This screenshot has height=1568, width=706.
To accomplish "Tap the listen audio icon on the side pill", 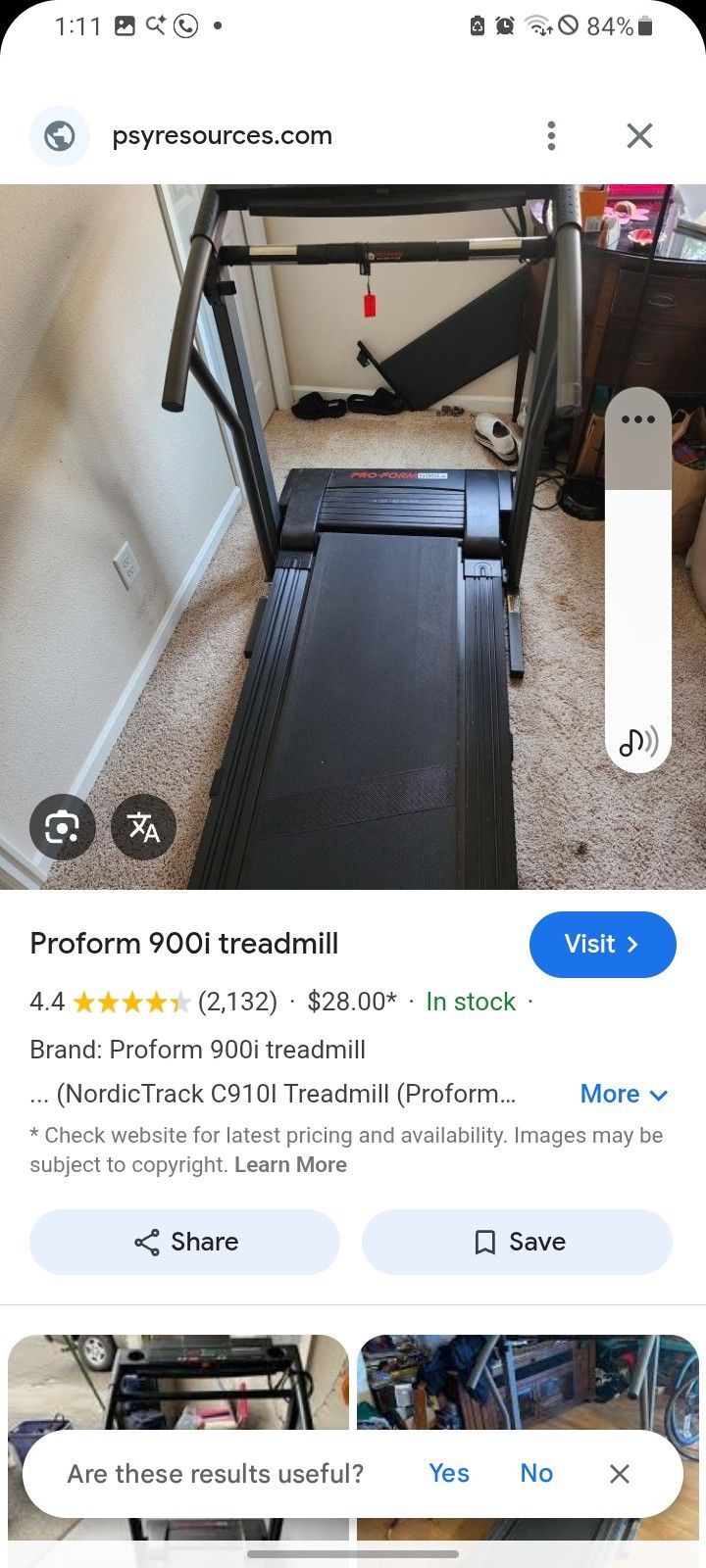I will pos(637,743).
